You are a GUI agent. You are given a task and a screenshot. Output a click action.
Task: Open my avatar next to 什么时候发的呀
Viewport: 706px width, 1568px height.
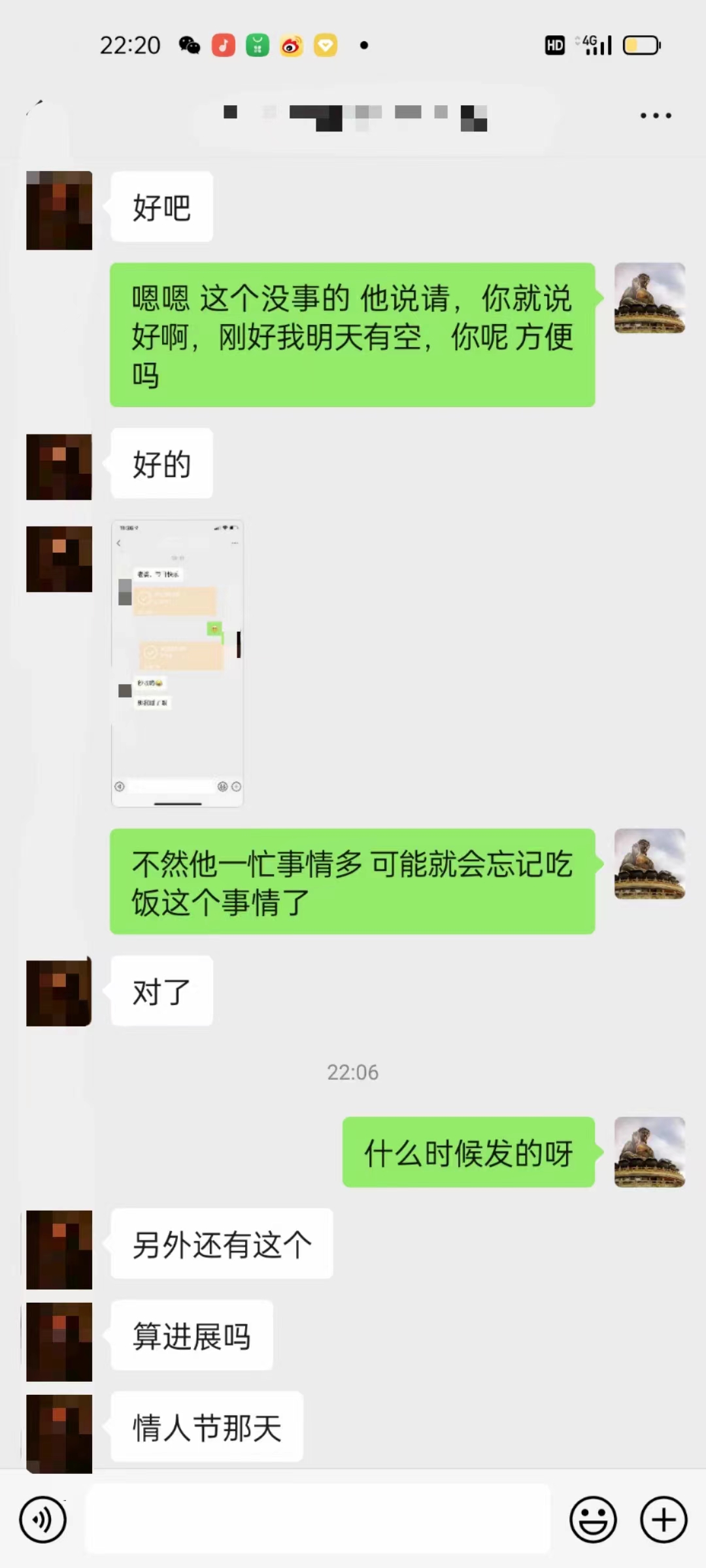[x=649, y=1152]
